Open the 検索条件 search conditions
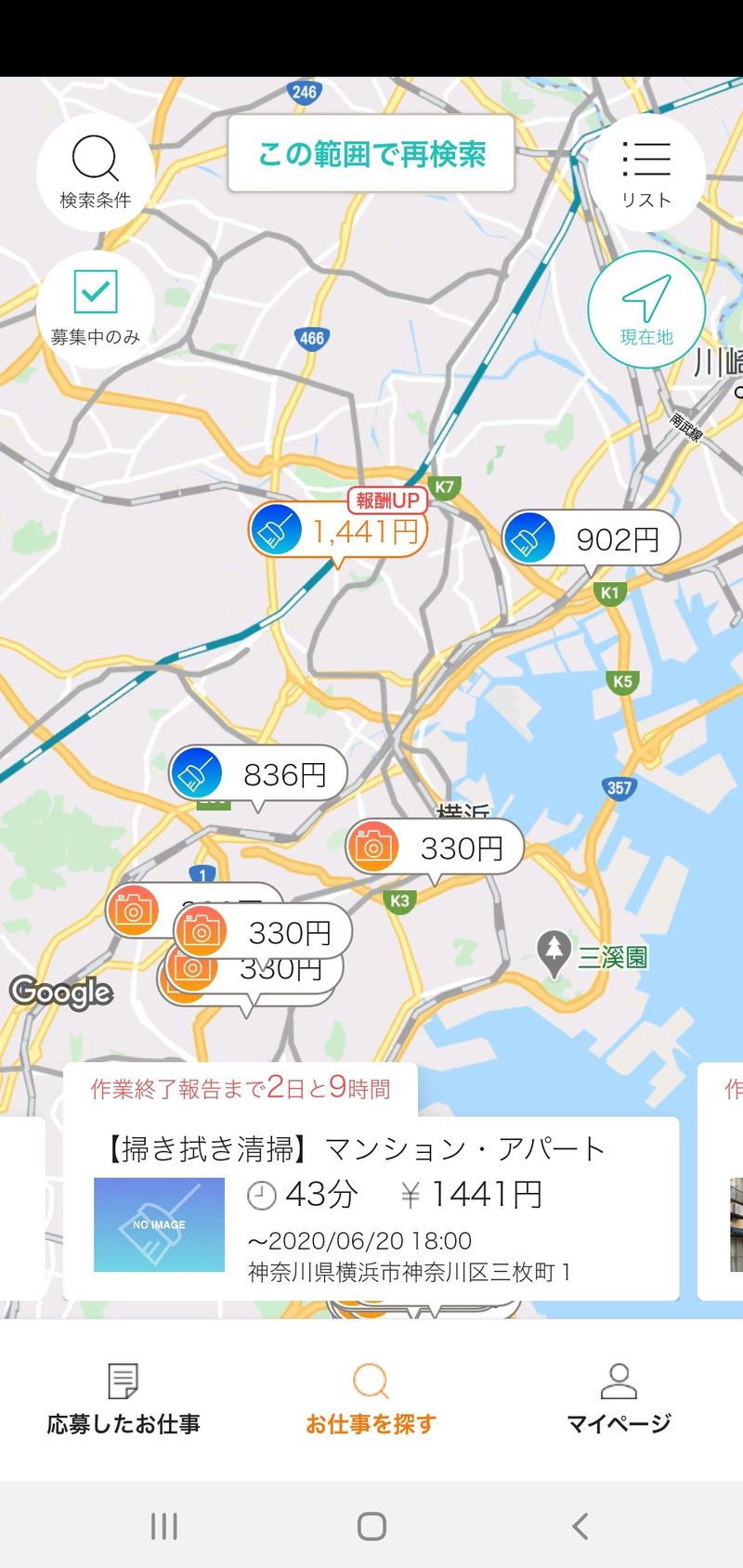The width and height of the screenshot is (743, 1568). click(95, 173)
